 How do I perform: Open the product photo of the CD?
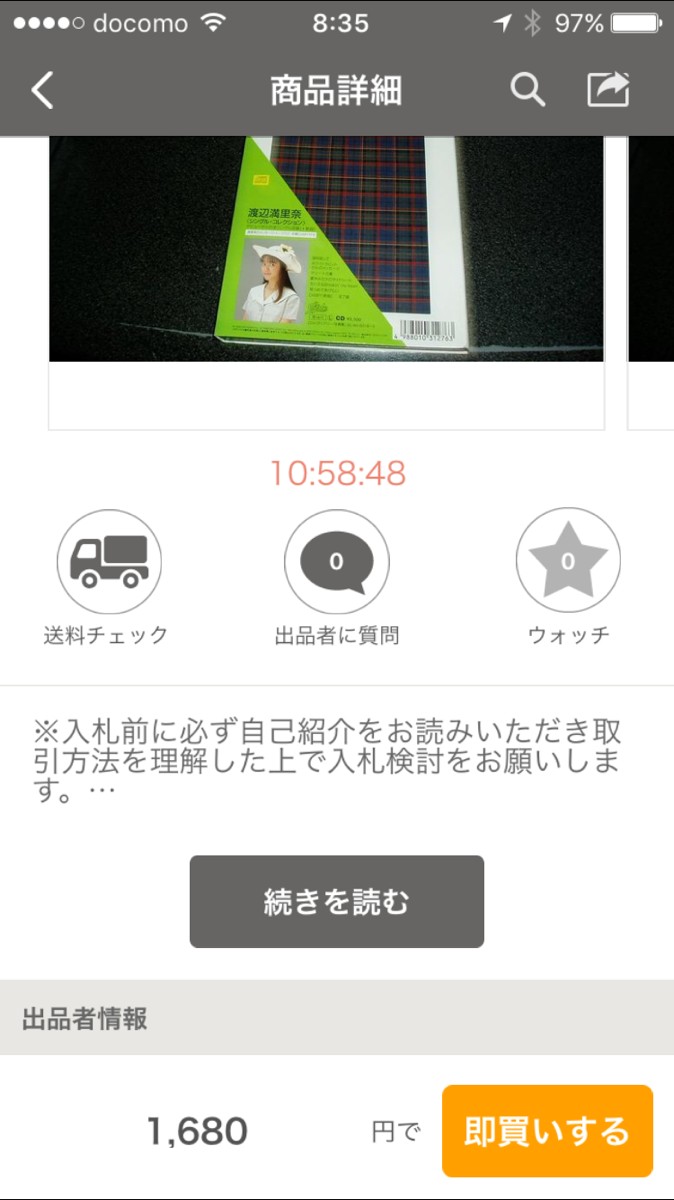point(326,248)
